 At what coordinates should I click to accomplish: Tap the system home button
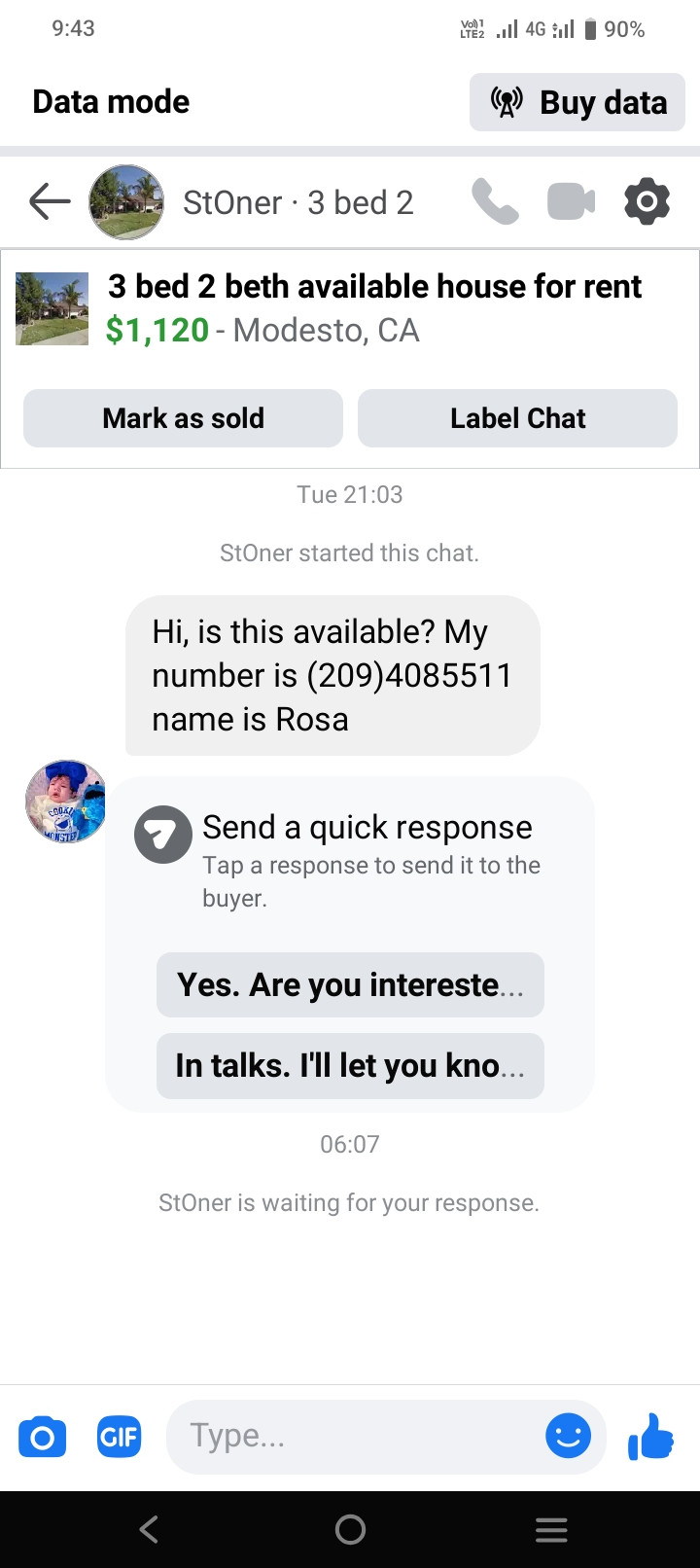click(x=350, y=1530)
